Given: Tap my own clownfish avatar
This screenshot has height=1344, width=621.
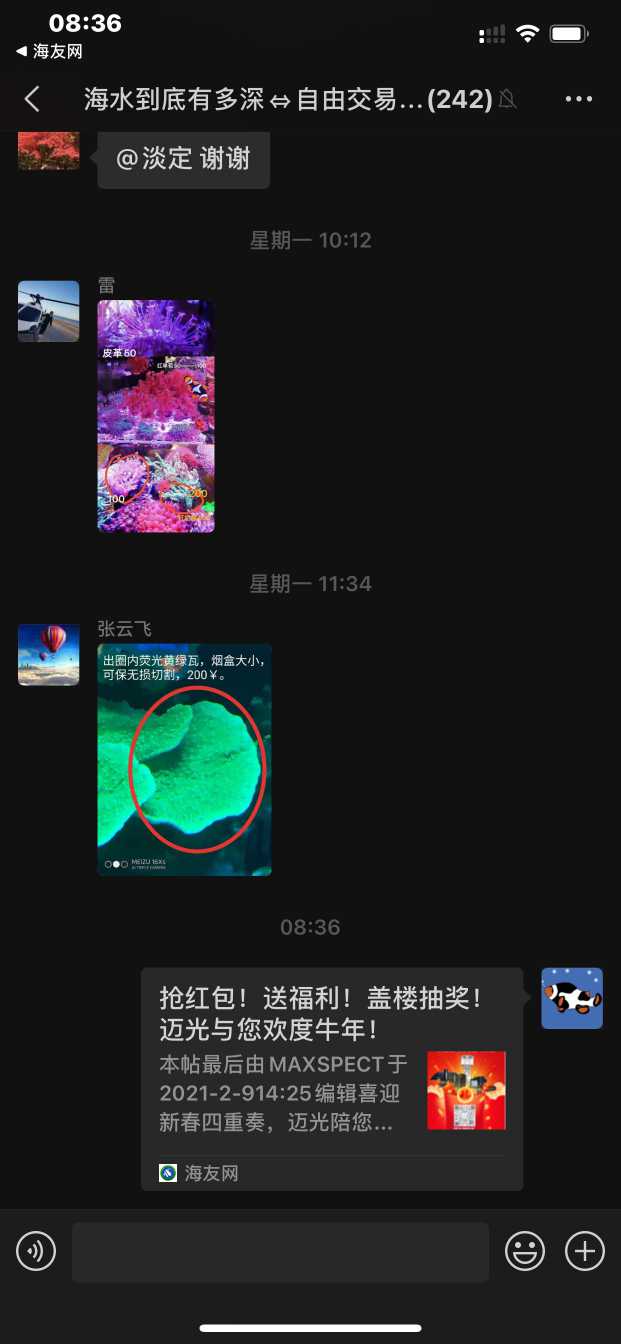Looking at the screenshot, I should tap(572, 998).
